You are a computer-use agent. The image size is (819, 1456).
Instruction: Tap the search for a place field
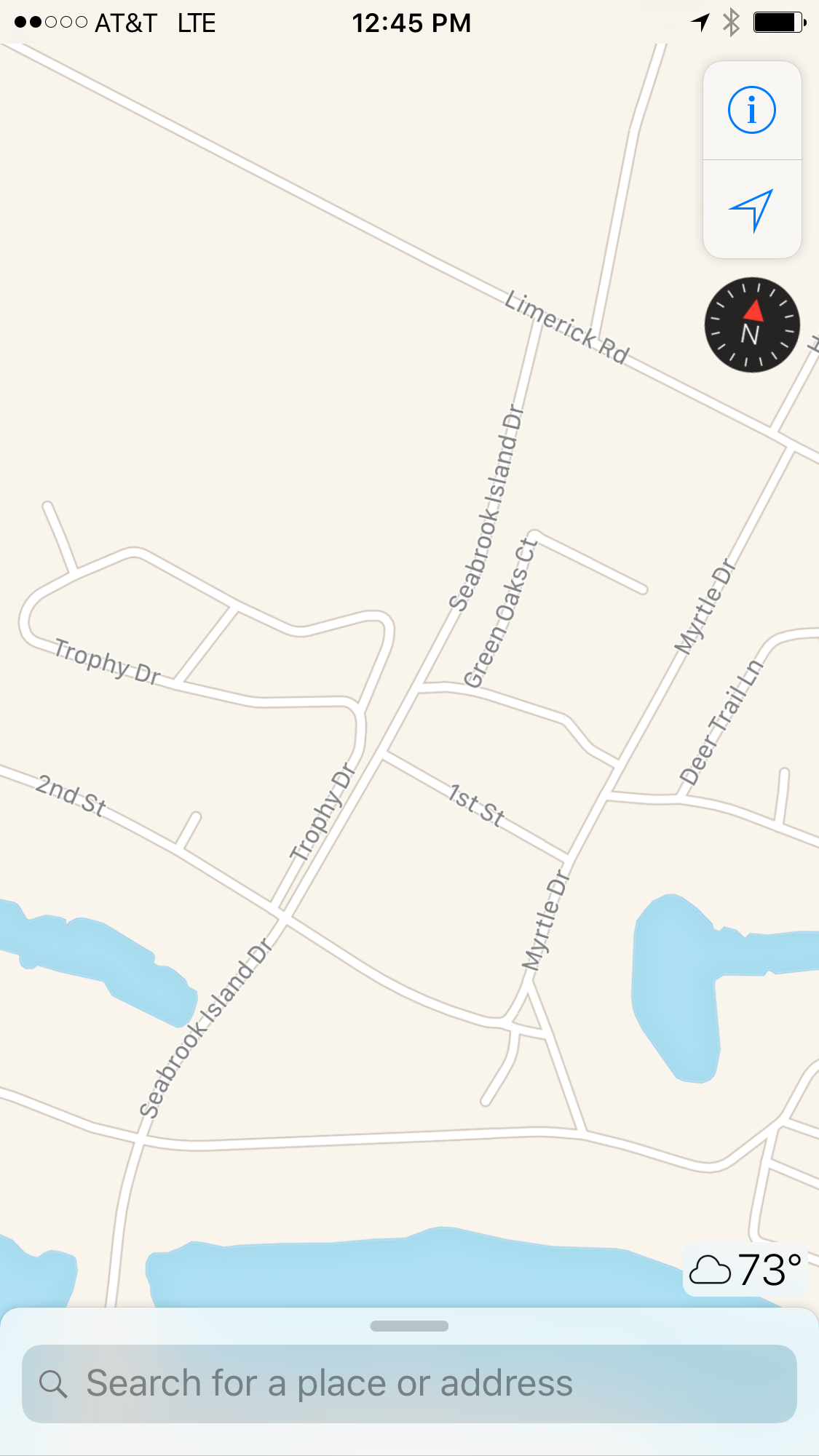[409, 1383]
